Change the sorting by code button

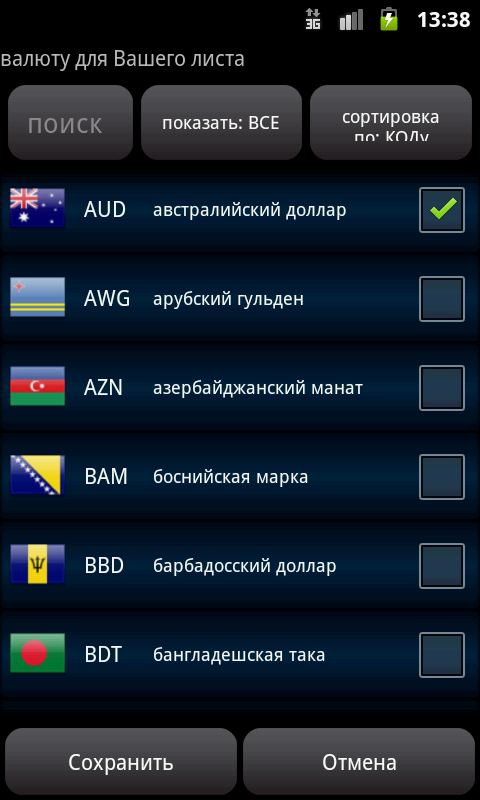pyautogui.click(x=391, y=123)
